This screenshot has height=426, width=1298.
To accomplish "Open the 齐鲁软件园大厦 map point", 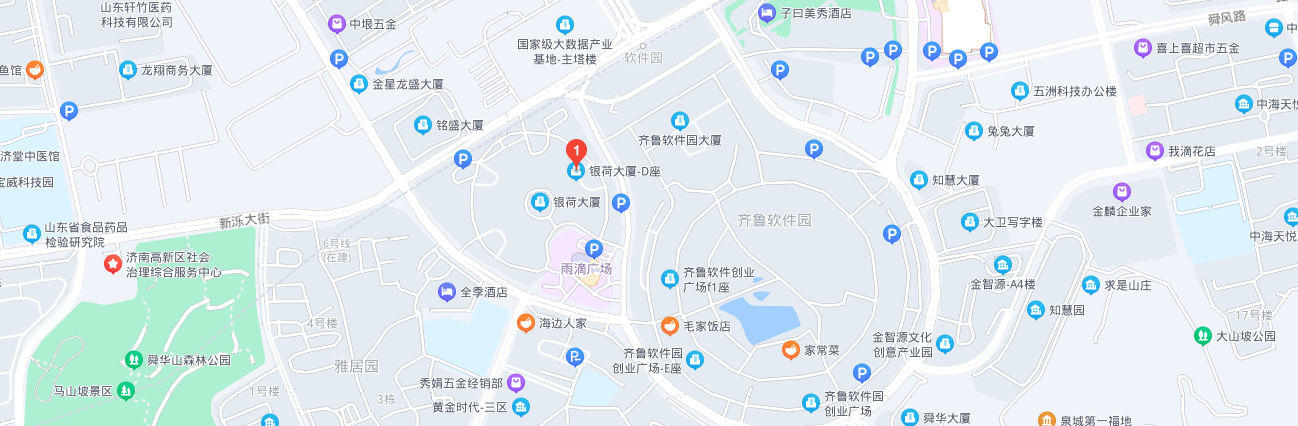I will (x=680, y=121).
